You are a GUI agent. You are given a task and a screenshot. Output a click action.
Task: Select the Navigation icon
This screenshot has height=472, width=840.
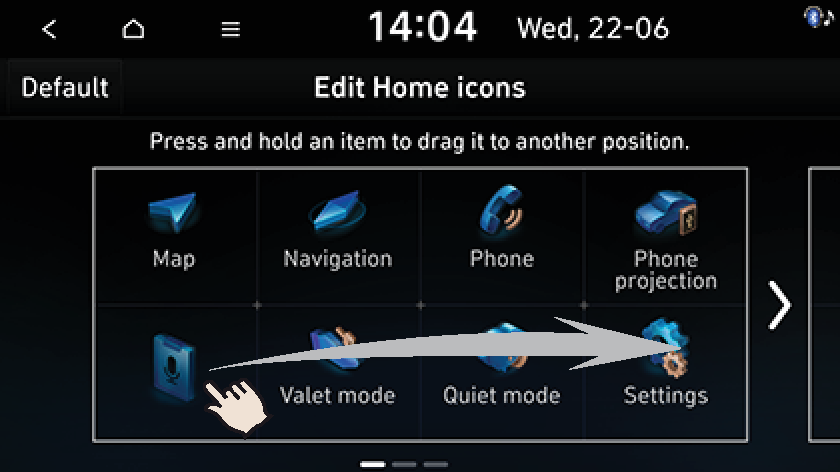click(x=338, y=232)
